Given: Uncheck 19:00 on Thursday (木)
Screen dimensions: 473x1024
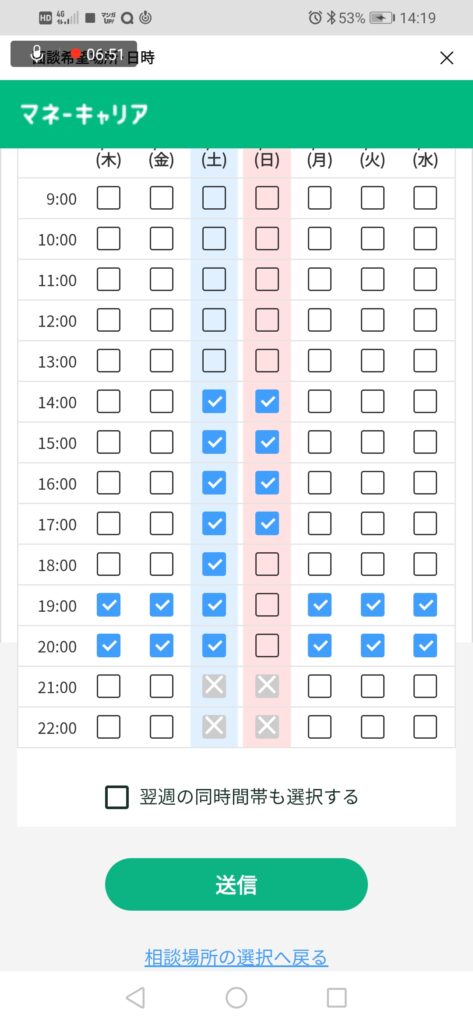Looking at the screenshot, I should point(108,605).
